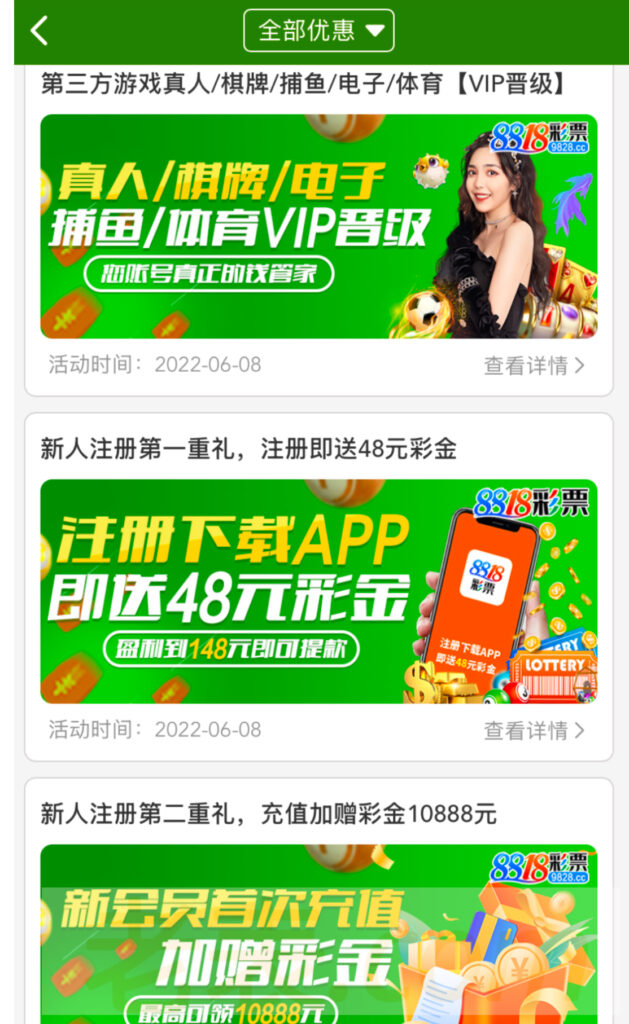Open the 注册下载APP 48元彩金 banner
The width and height of the screenshot is (629, 1024).
tap(318, 591)
